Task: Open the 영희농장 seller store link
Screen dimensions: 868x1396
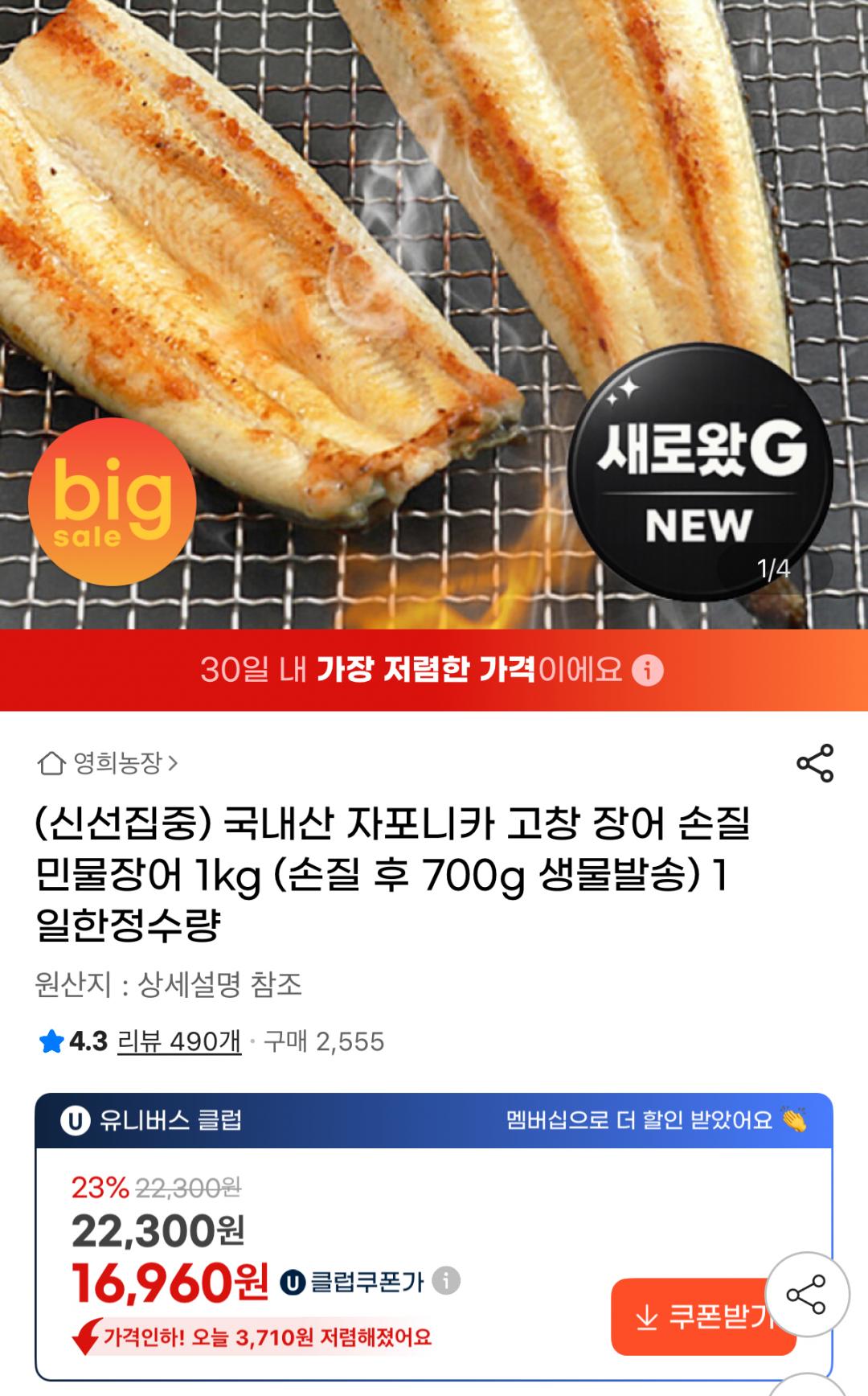Action: pyautogui.click(x=108, y=762)
